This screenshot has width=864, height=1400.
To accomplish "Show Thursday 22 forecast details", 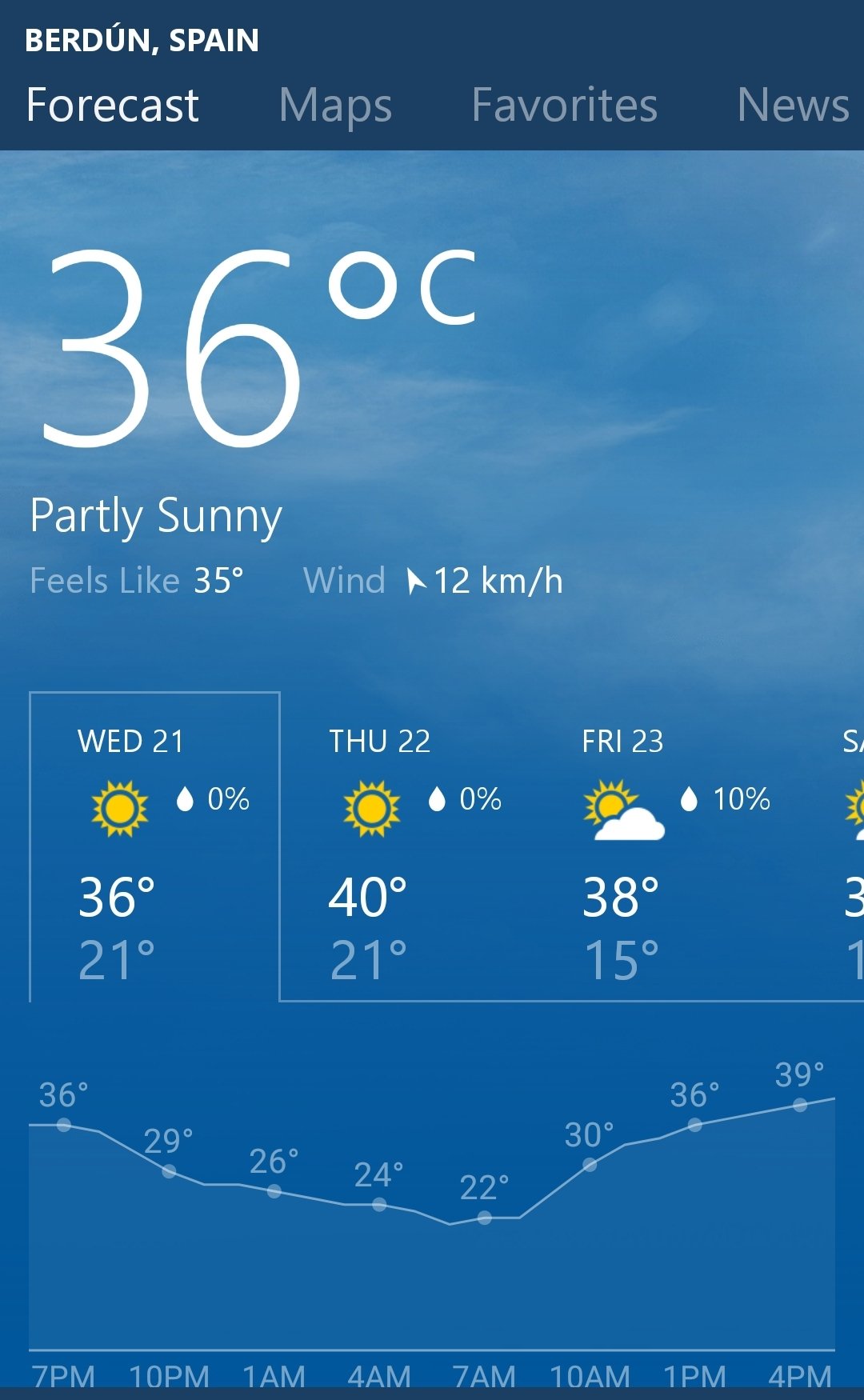I will coord(408,848).
